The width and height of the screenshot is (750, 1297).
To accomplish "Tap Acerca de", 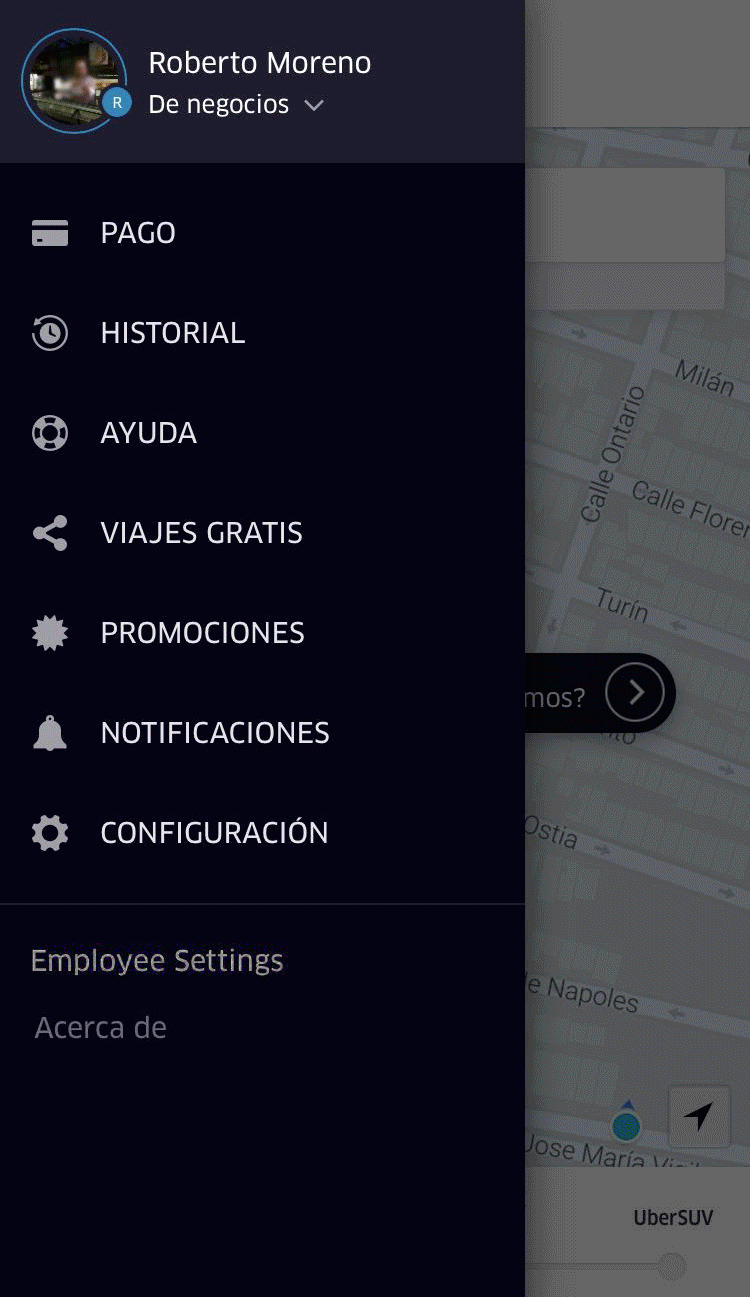I will pyautogui.click(x=100, y=1028).
